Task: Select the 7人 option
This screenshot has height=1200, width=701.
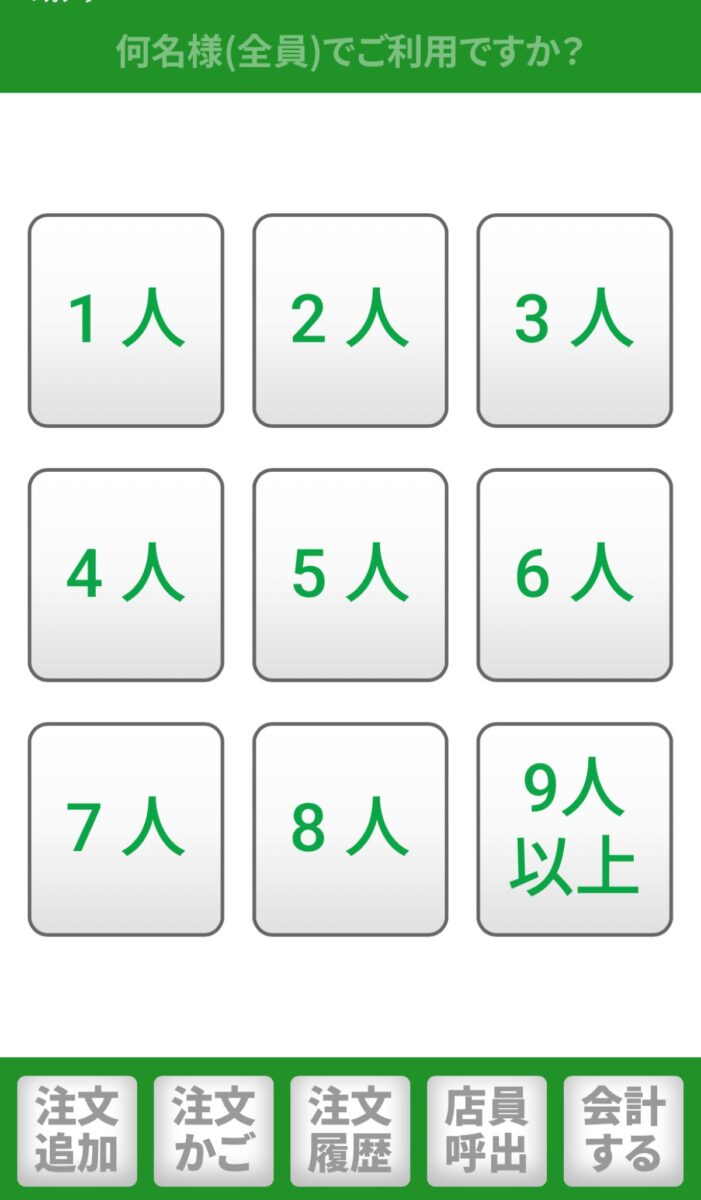Action: [126, 830]
